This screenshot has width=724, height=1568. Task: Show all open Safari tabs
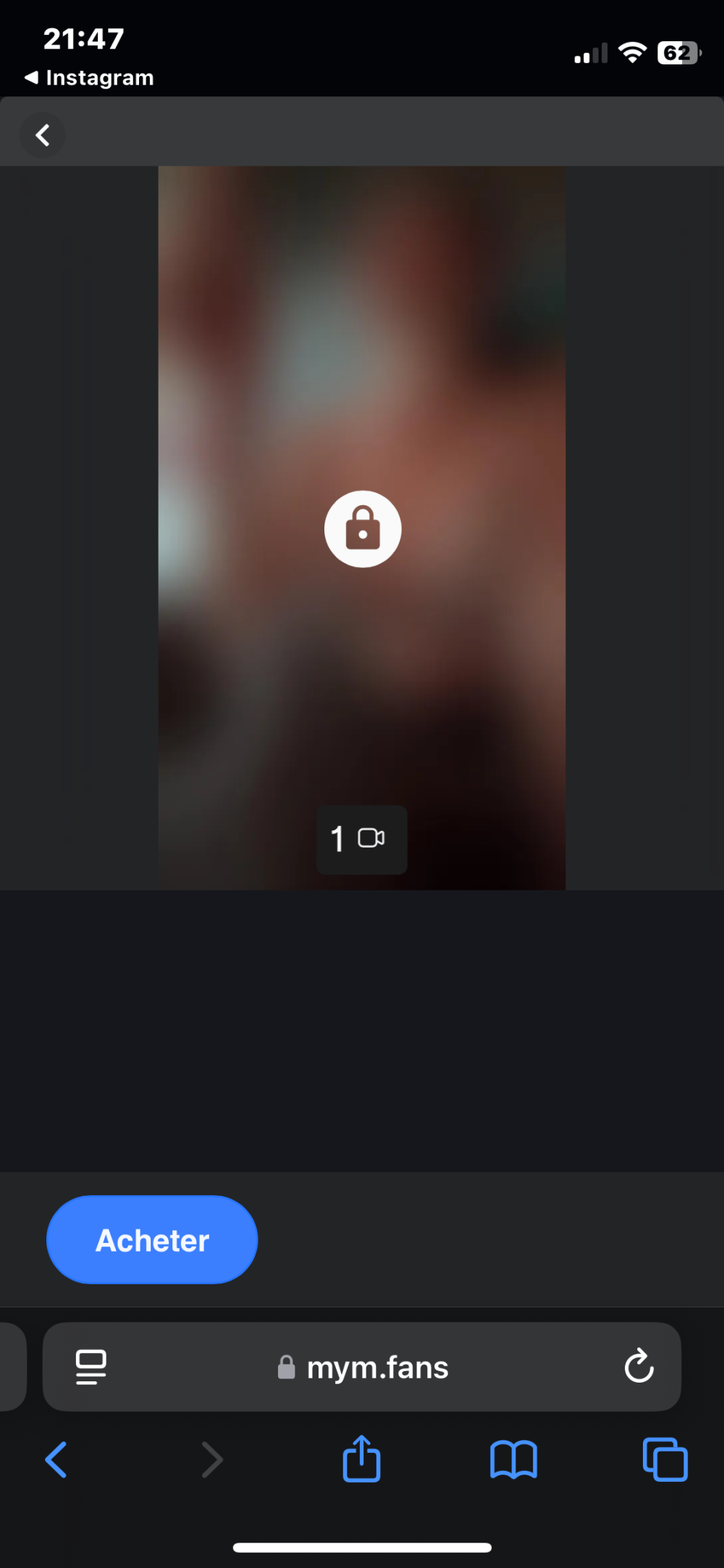(x=665, y=1459)
